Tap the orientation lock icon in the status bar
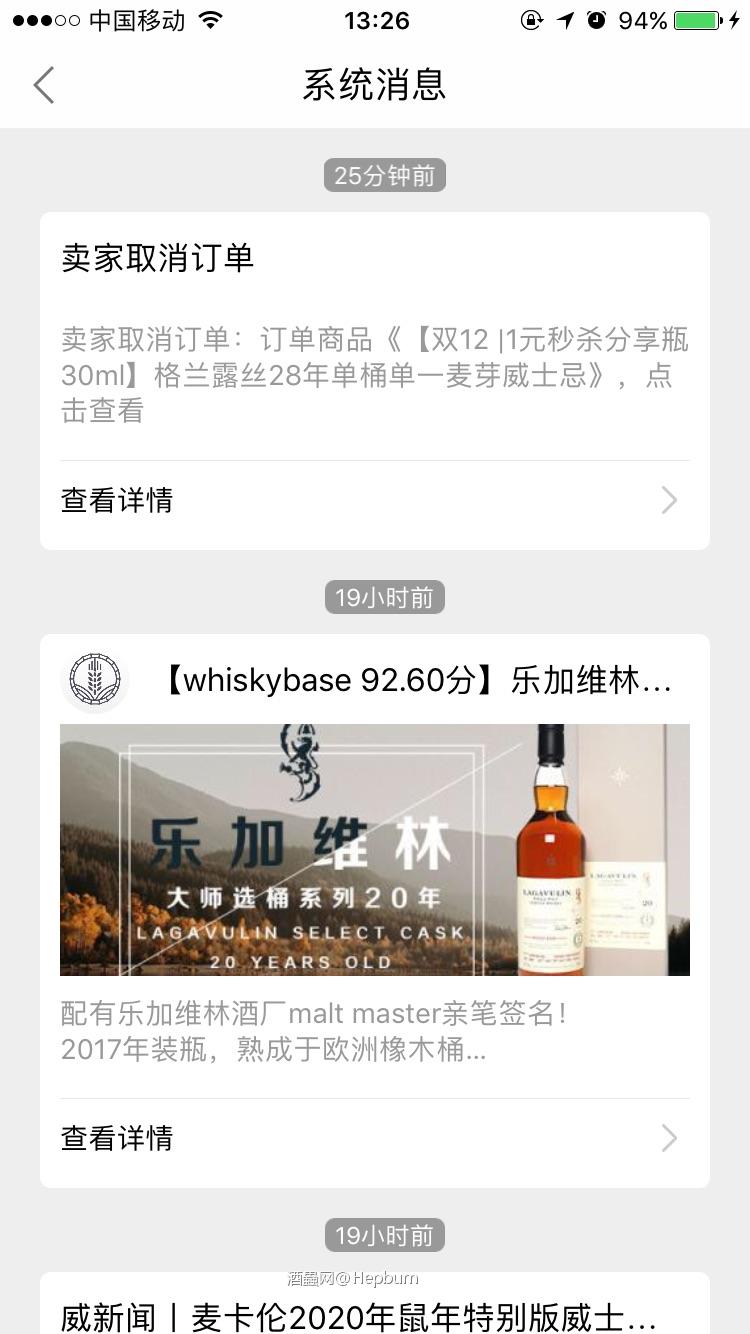Image resolution: width=750 pixels, height=1334 pixels. 531,19
